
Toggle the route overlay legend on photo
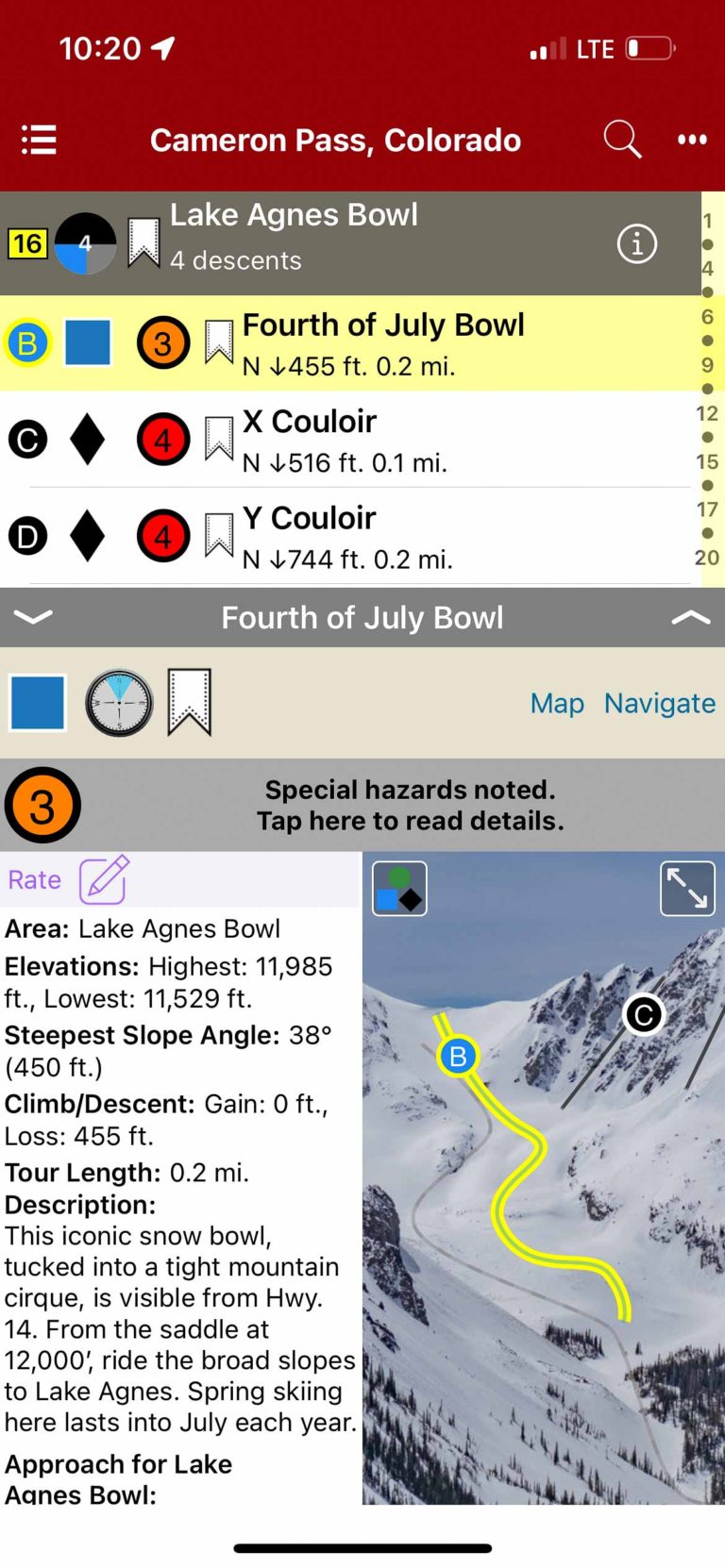[x=399, y=889]
